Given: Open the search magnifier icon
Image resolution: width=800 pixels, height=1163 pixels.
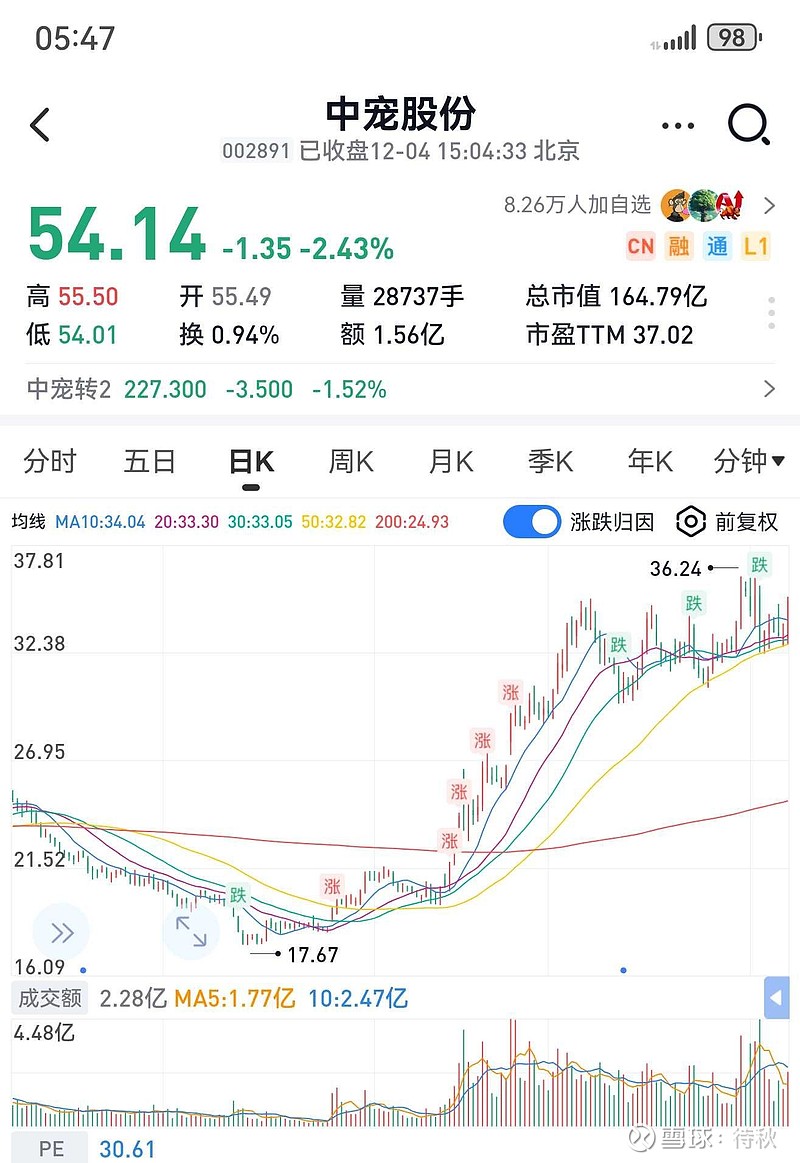Looking at the screenshot, I should [x=749, y=125].
